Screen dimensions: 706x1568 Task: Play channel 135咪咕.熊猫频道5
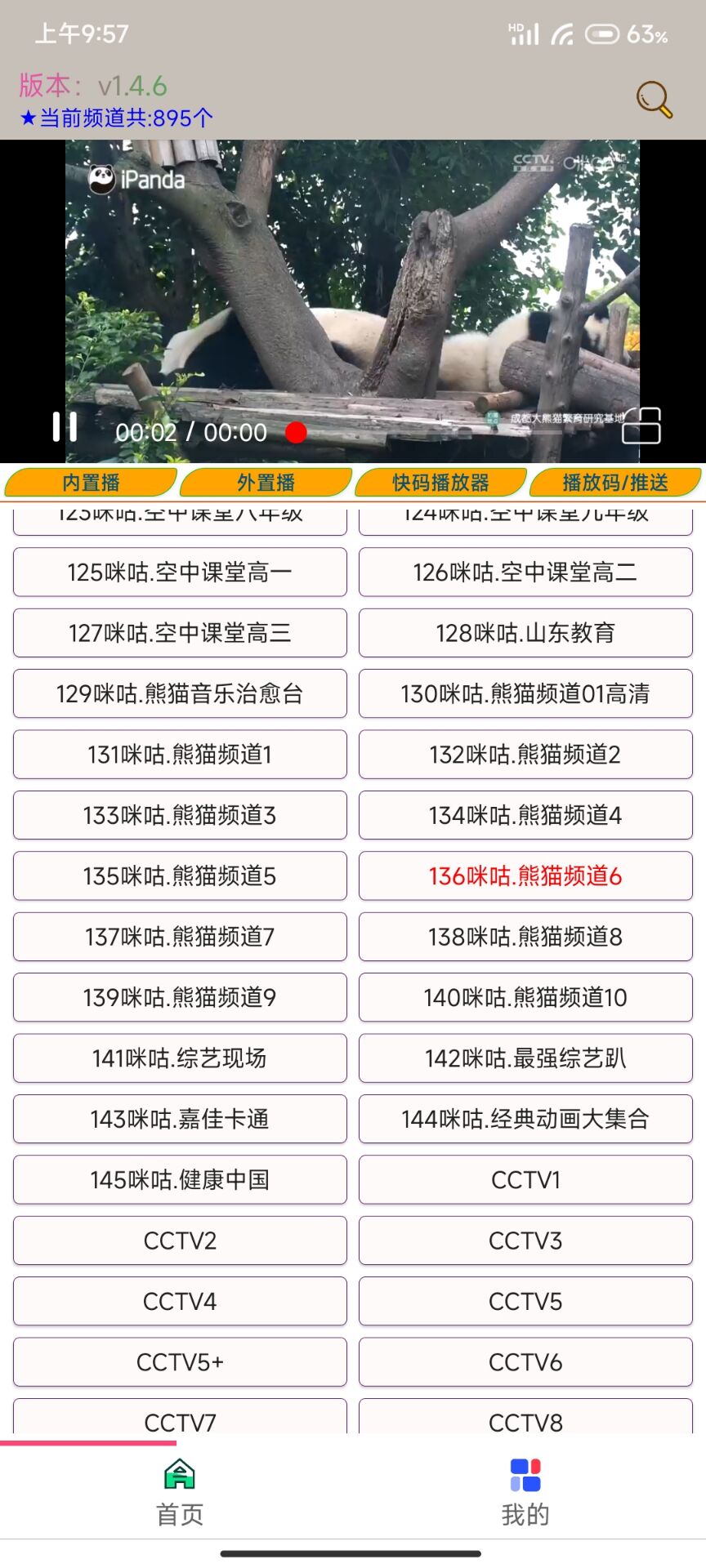coord(180,875)
